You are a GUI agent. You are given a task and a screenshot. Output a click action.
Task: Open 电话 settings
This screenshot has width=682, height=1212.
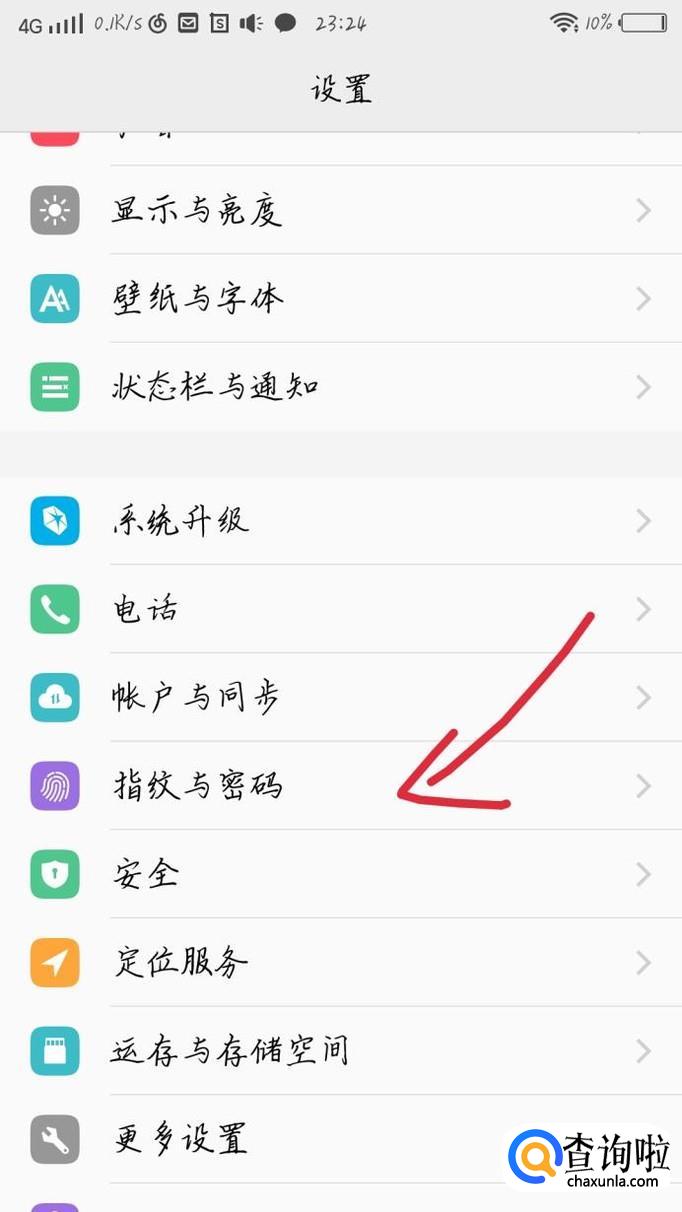(341, 608)
